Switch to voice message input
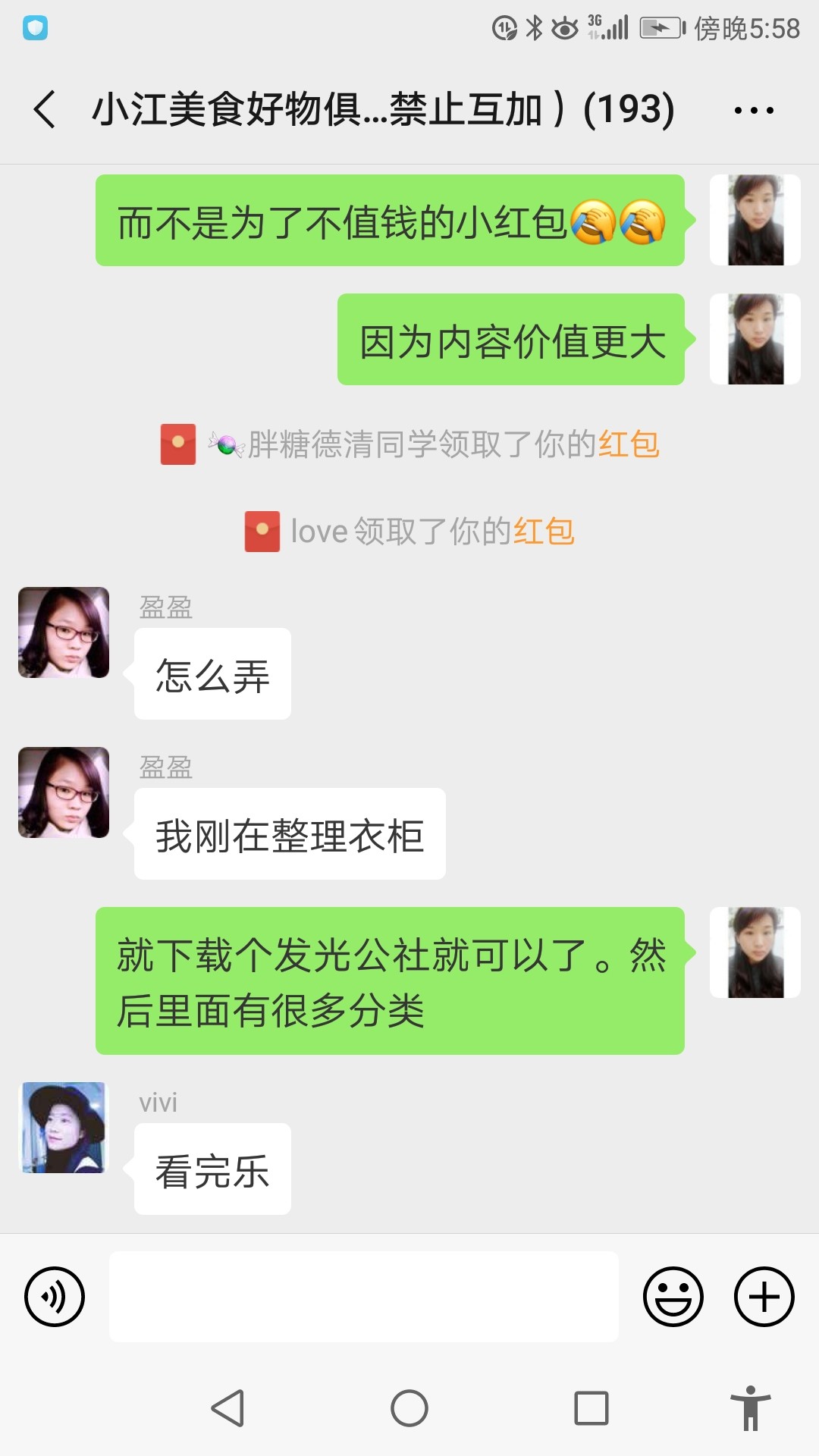The image size is (819, 1456). pyautogui.click(x=55, y=1297)
